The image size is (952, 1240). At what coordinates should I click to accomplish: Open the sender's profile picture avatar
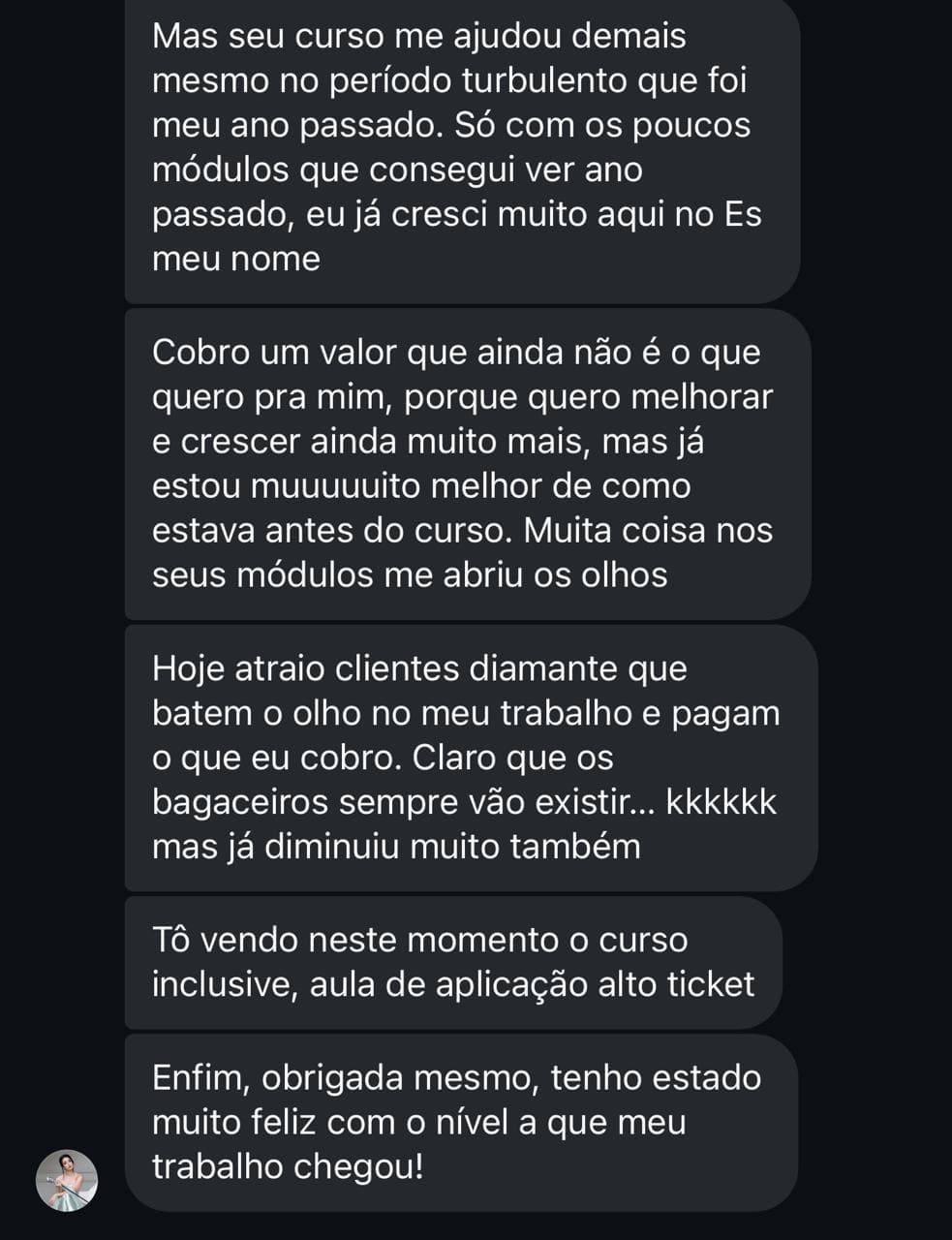[x=67, y=1180]
